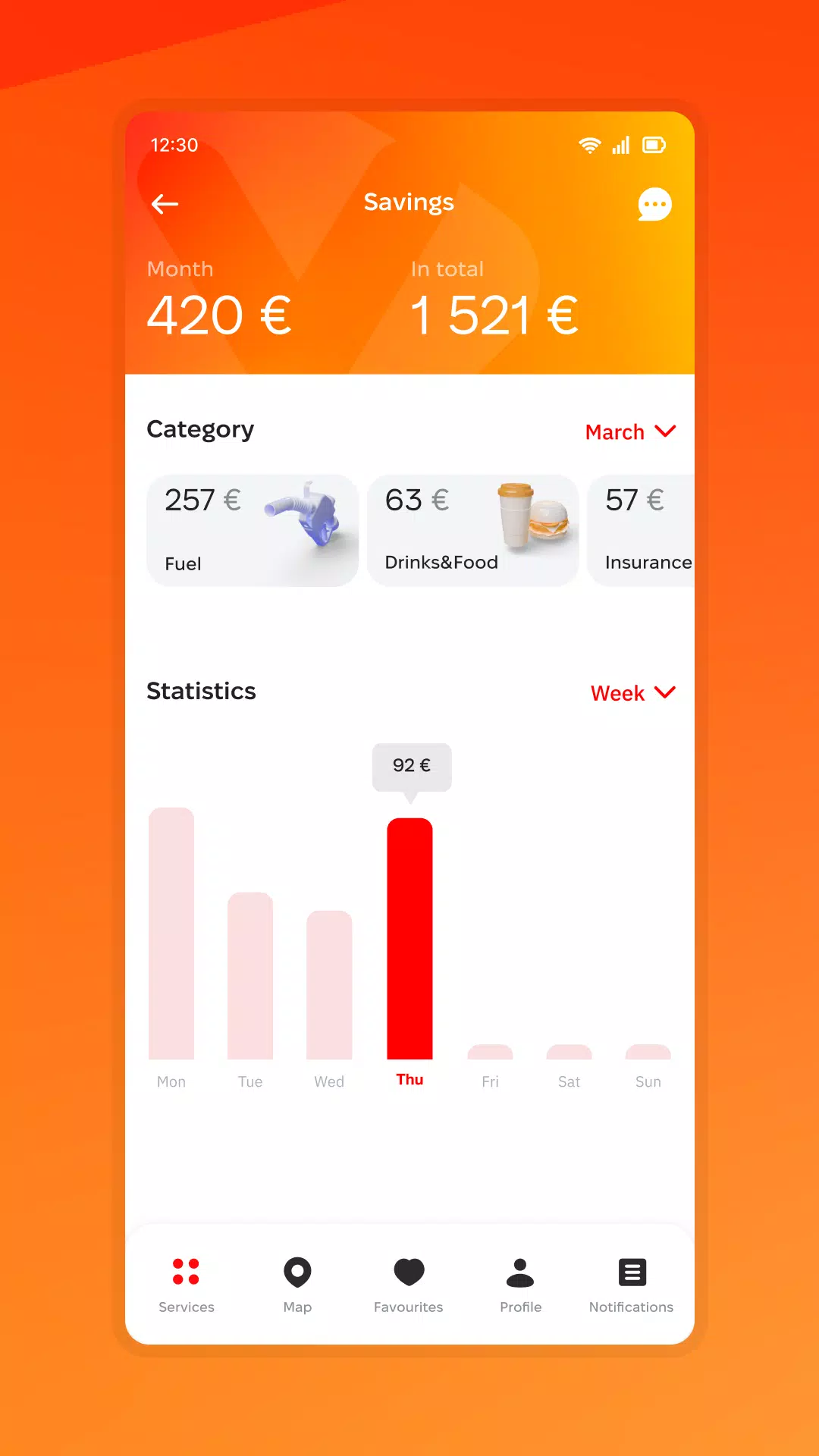819x1456 pixels.
Task: Open the Fuel category card
Action: coord(252,531)
